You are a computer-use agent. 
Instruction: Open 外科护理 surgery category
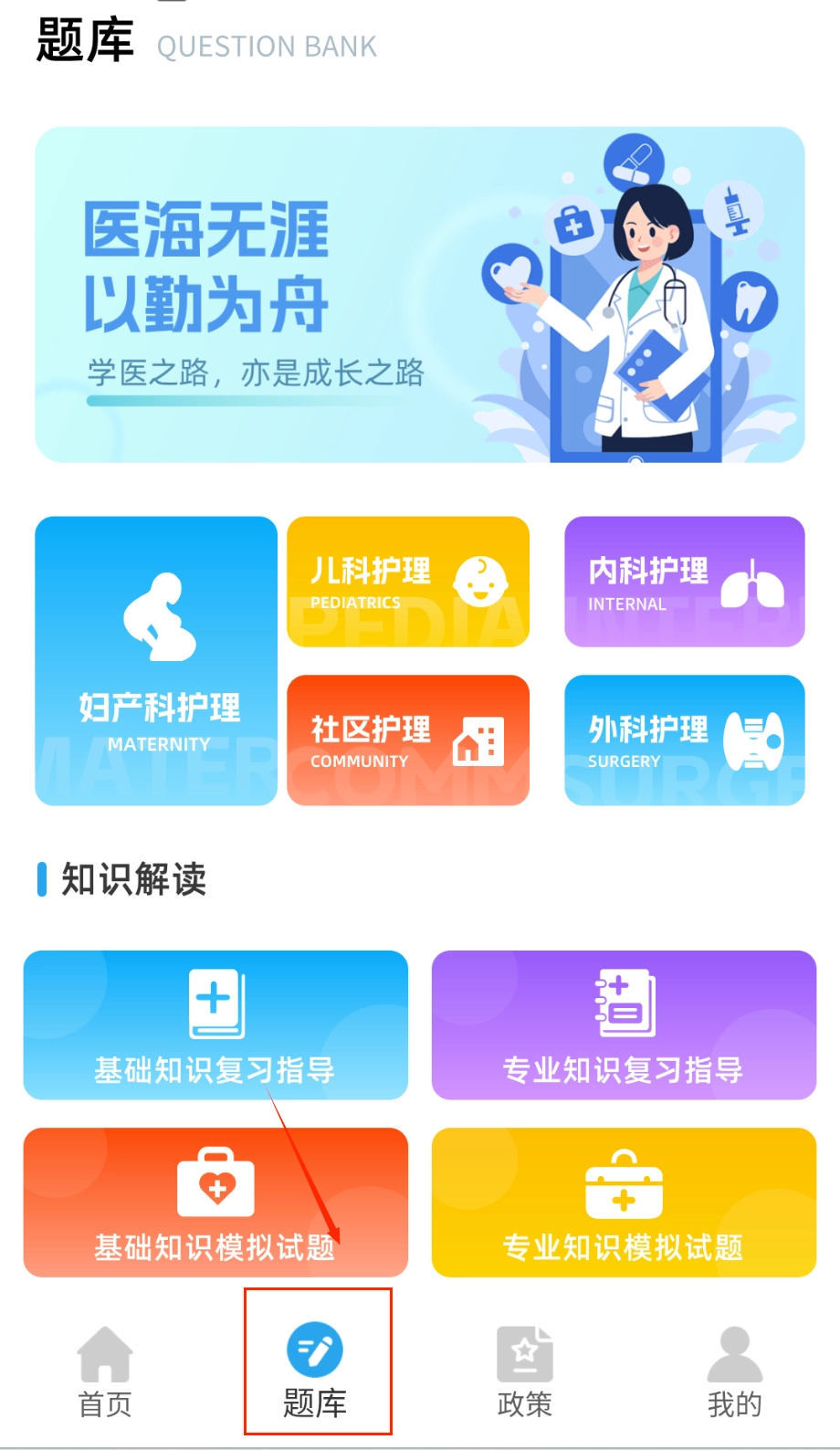click(684, 740)
